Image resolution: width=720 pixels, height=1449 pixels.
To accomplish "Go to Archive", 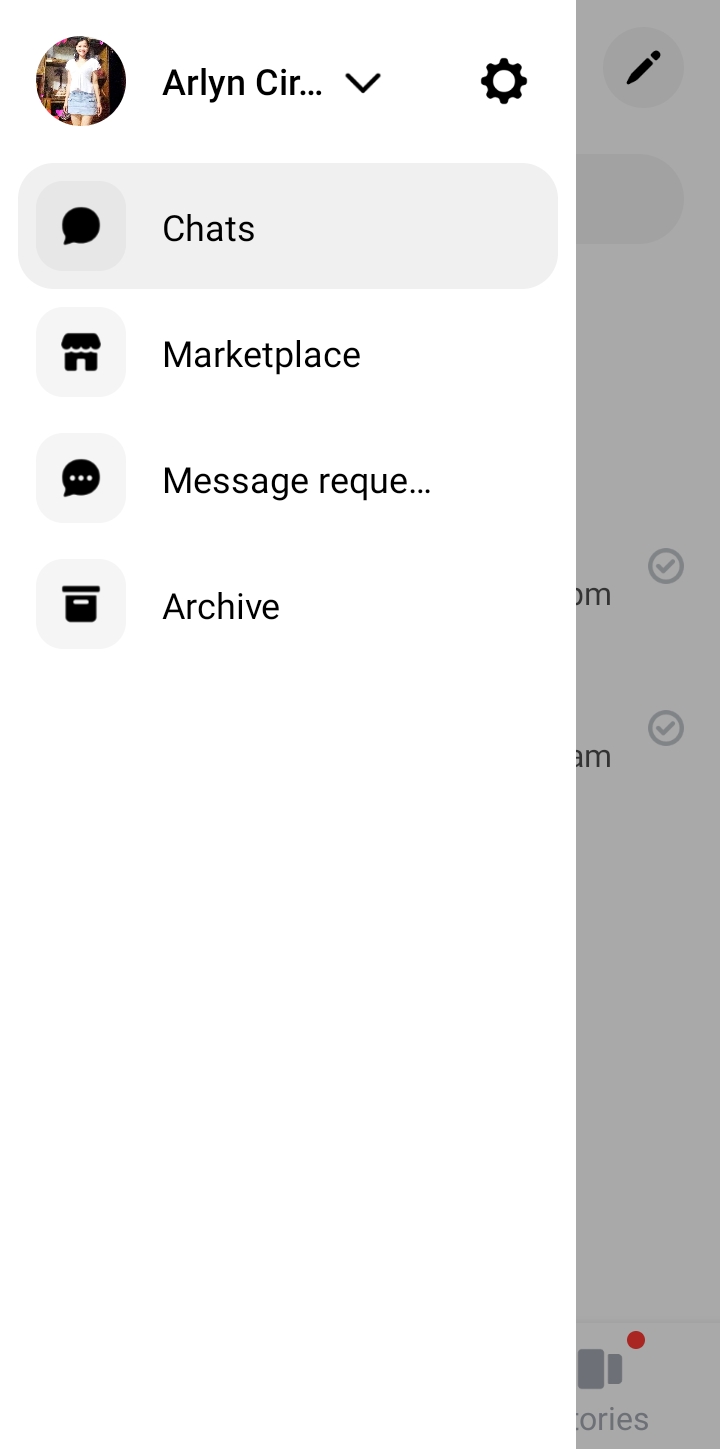I will (x=288, y=604).
